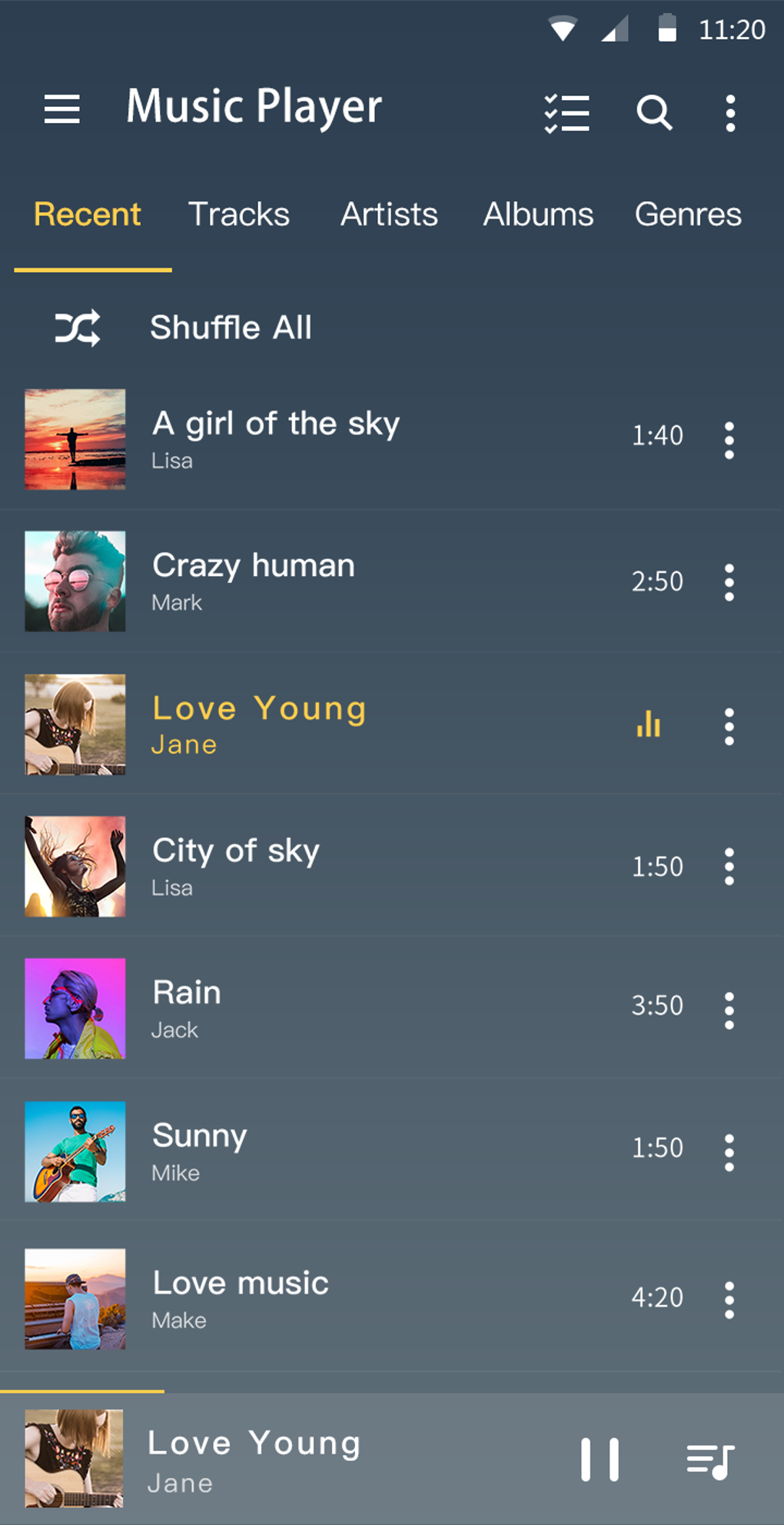Open more options for Crazy human
Screen dimensions: 784x1525
point(729,582)
